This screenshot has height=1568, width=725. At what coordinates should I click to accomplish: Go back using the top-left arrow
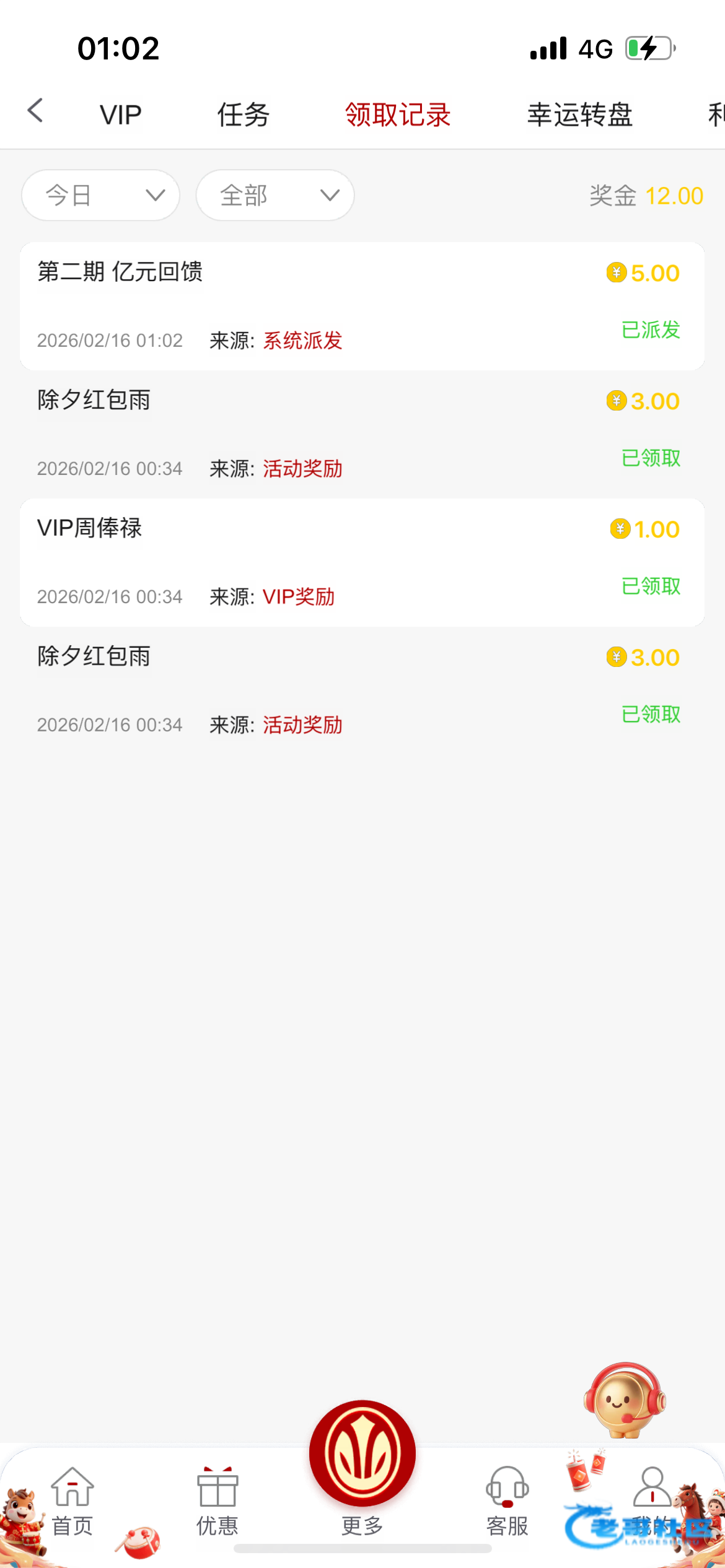[36, 111]
